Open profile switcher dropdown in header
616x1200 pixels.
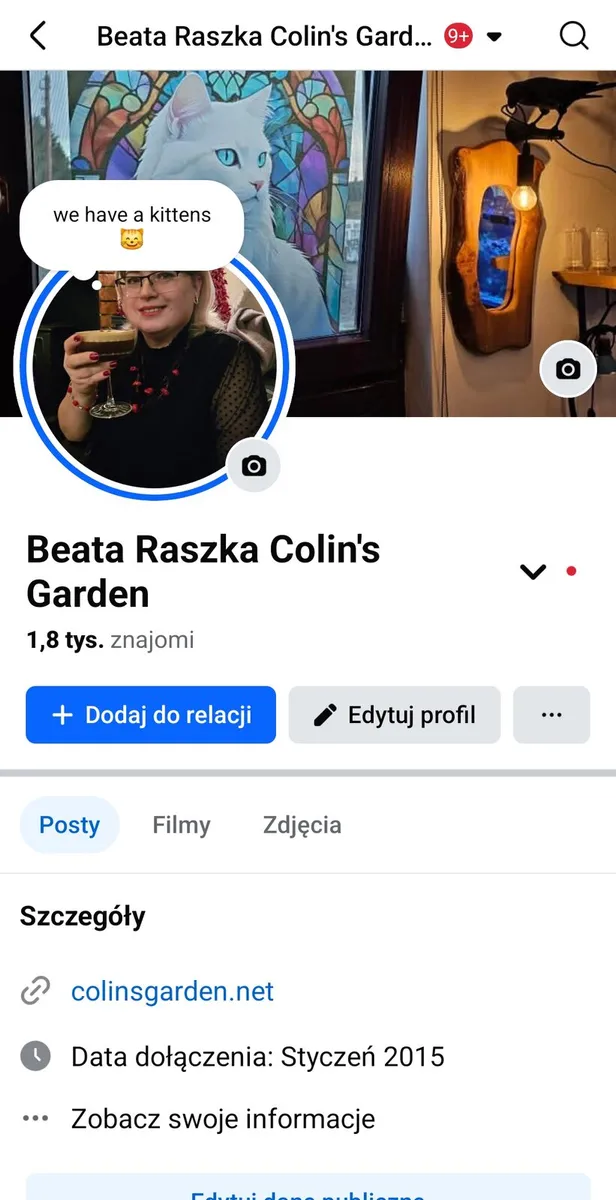494,38
